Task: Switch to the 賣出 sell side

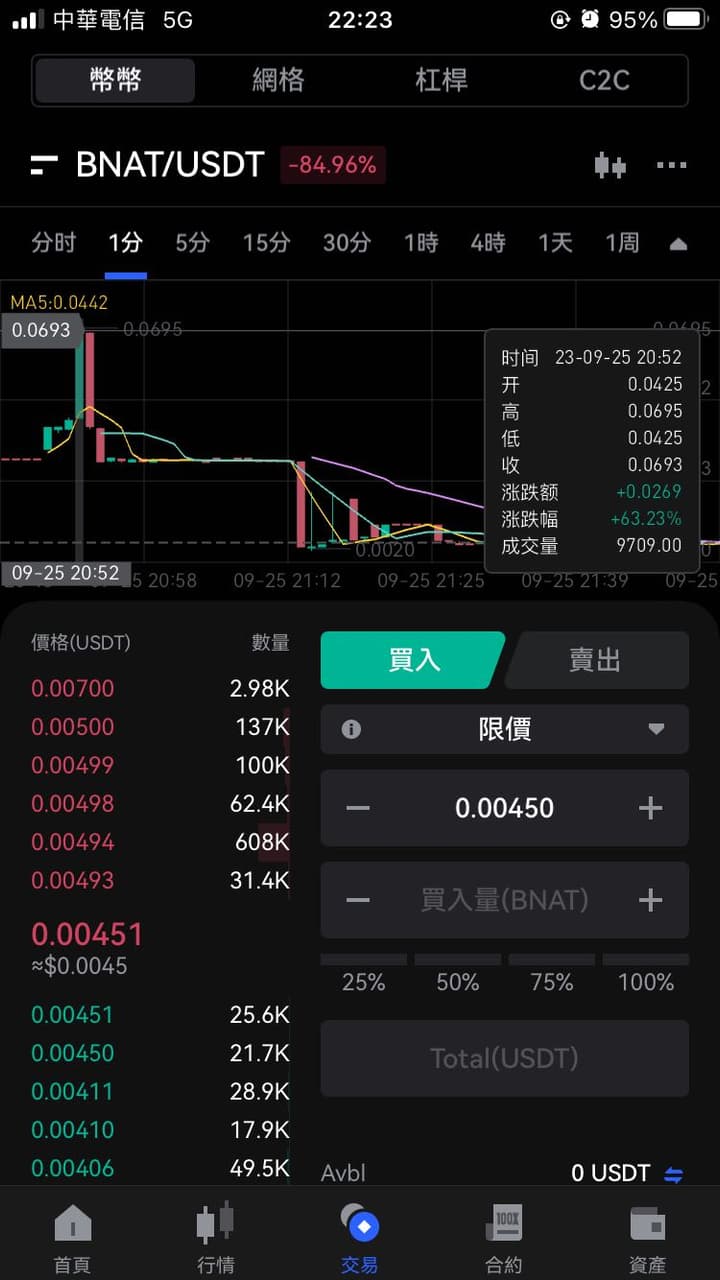Action: (x=597, y=660)
